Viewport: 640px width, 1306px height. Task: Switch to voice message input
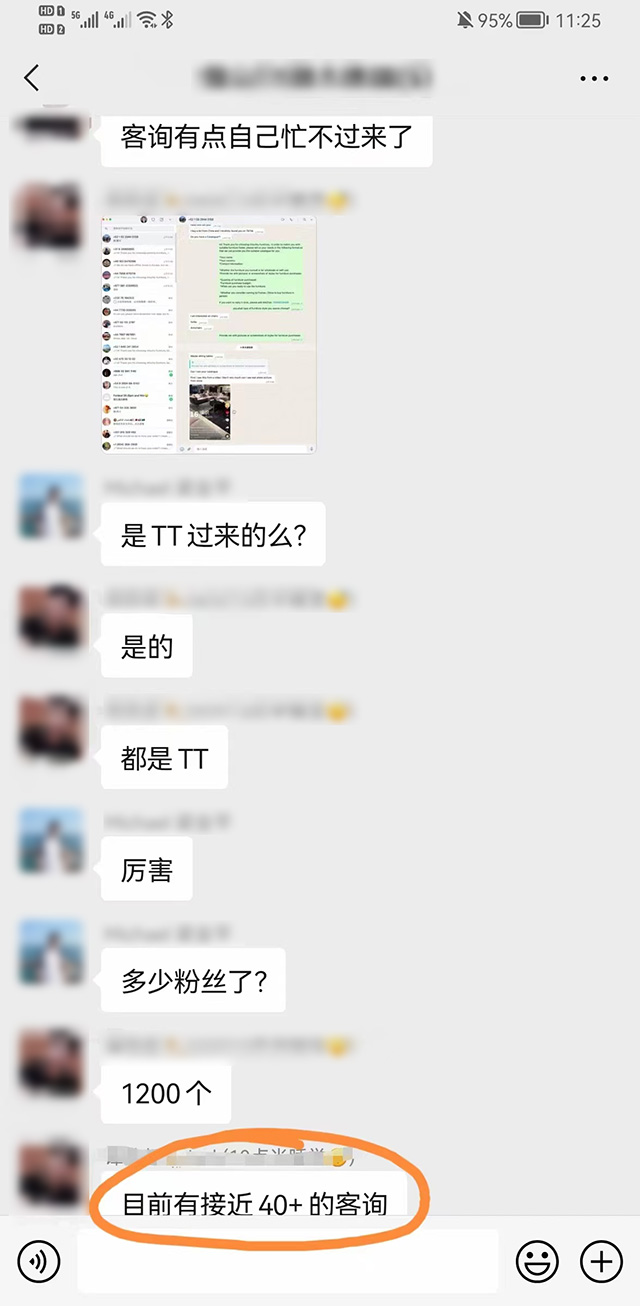pyautogui.click(x=39, y=1262)
